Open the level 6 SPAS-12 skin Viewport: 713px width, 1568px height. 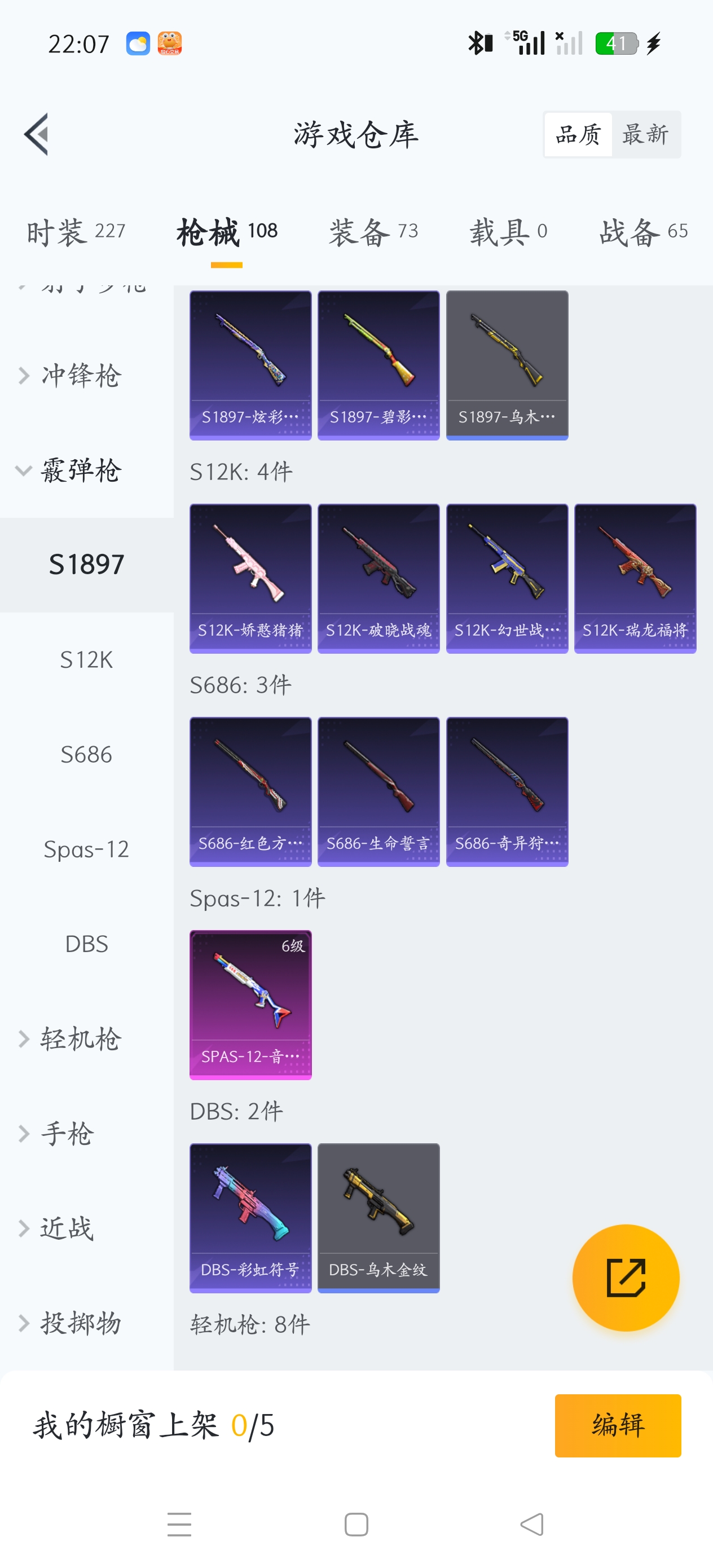click(x=250, y=1005)
